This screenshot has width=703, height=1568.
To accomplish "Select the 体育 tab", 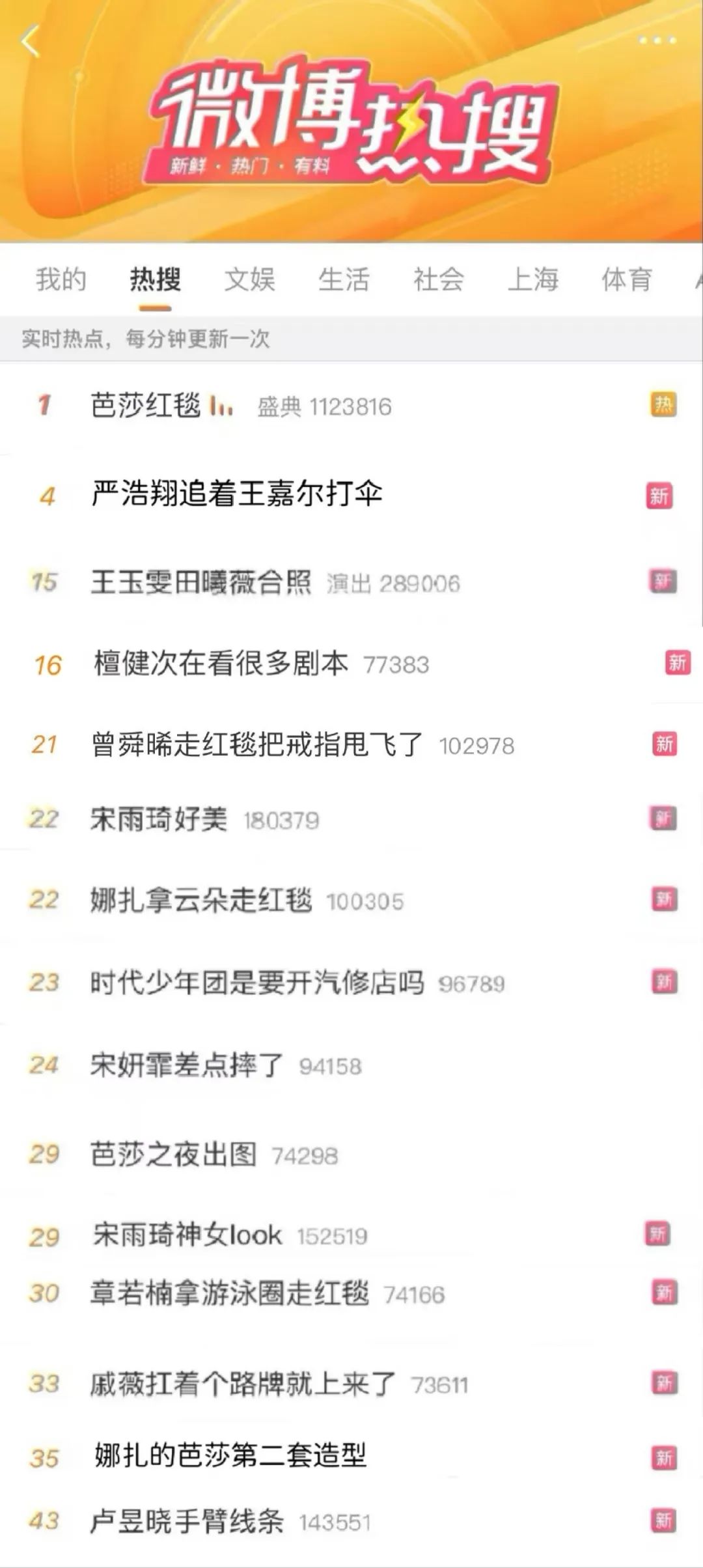I will tap(626, 279).
